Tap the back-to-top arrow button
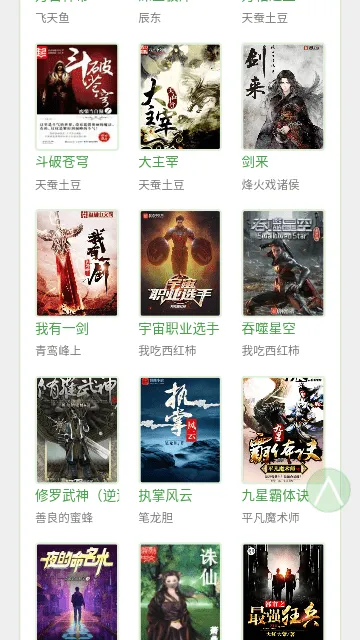The width and height of the screenshot is (360, 640). (x=329, y=490)
